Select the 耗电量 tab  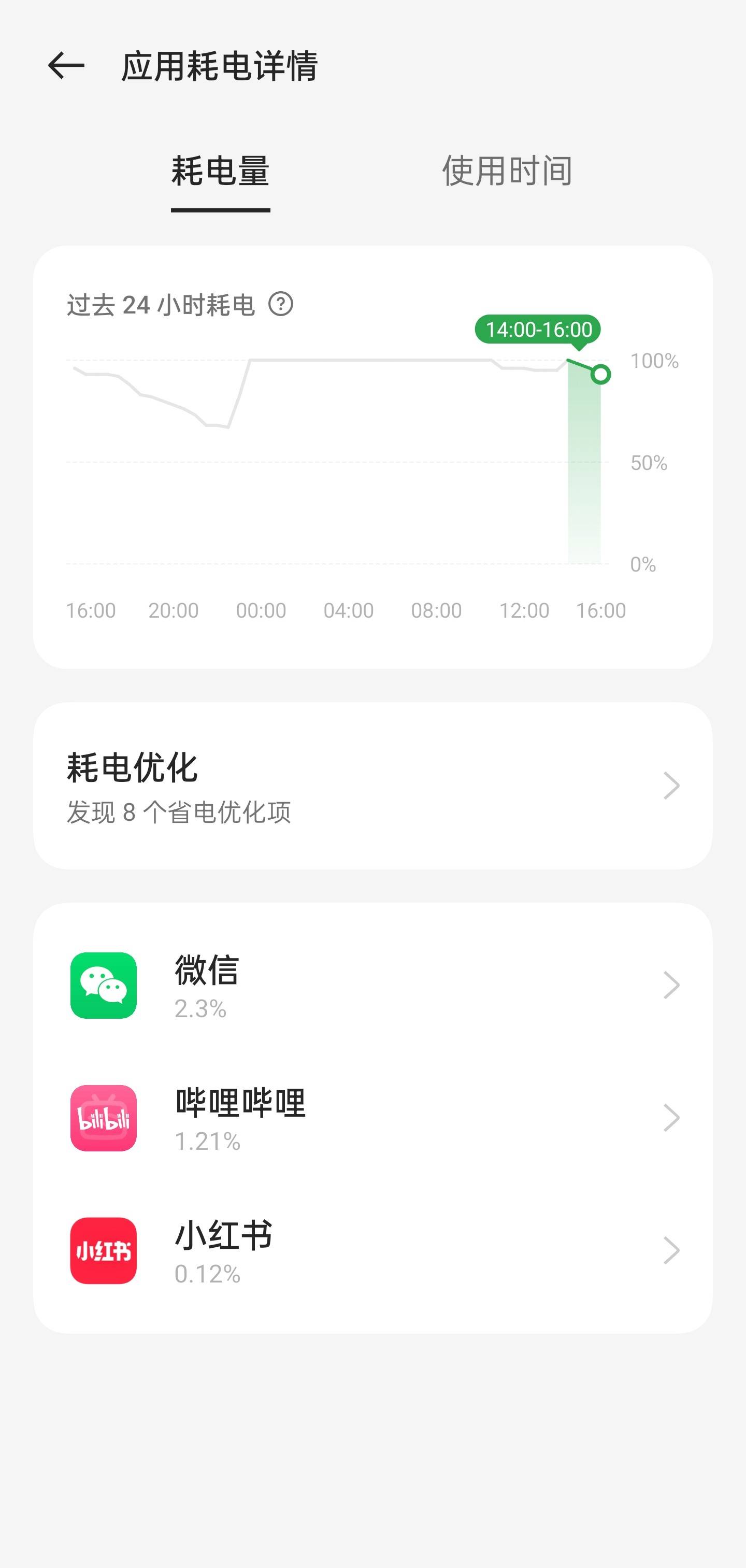220,171
